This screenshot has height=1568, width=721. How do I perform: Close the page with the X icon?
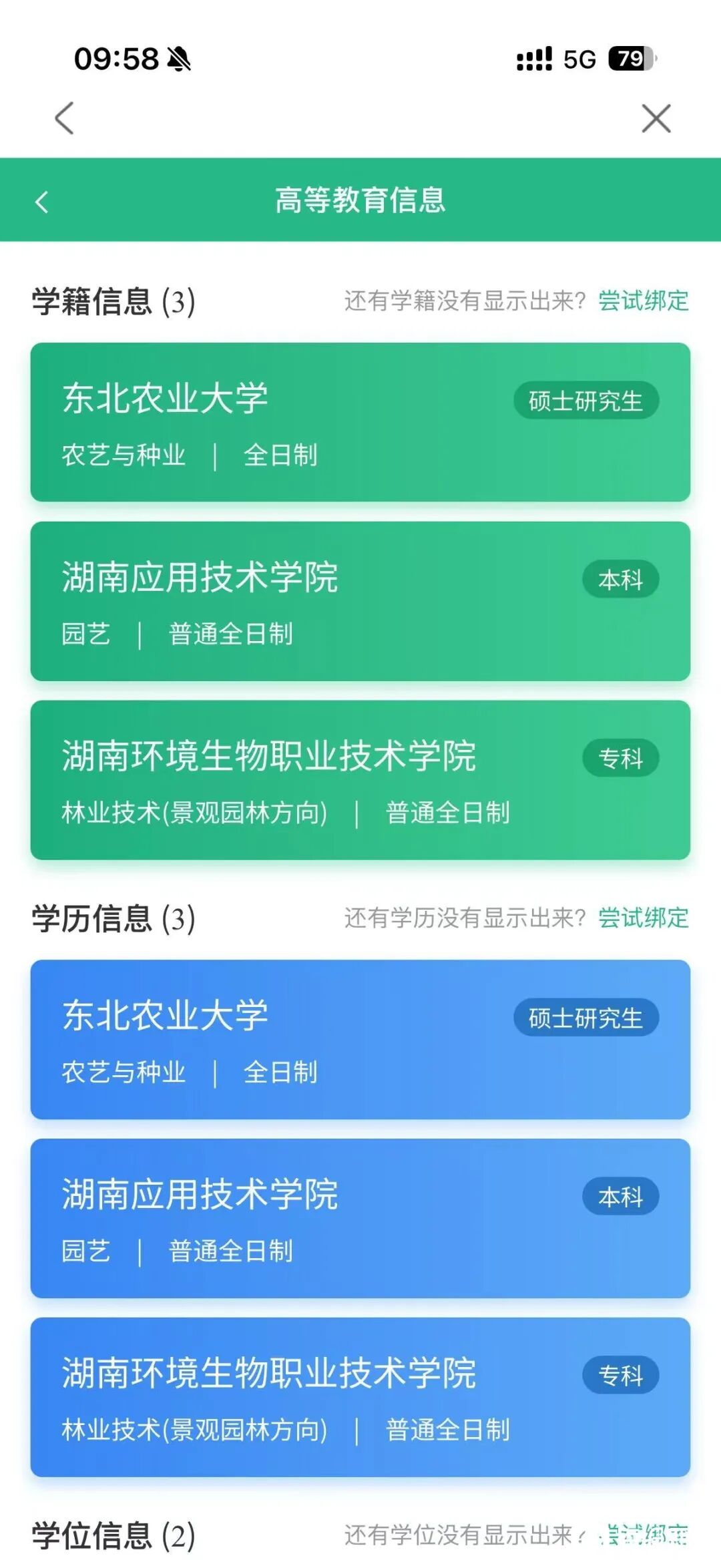click(x=656, y=118)
